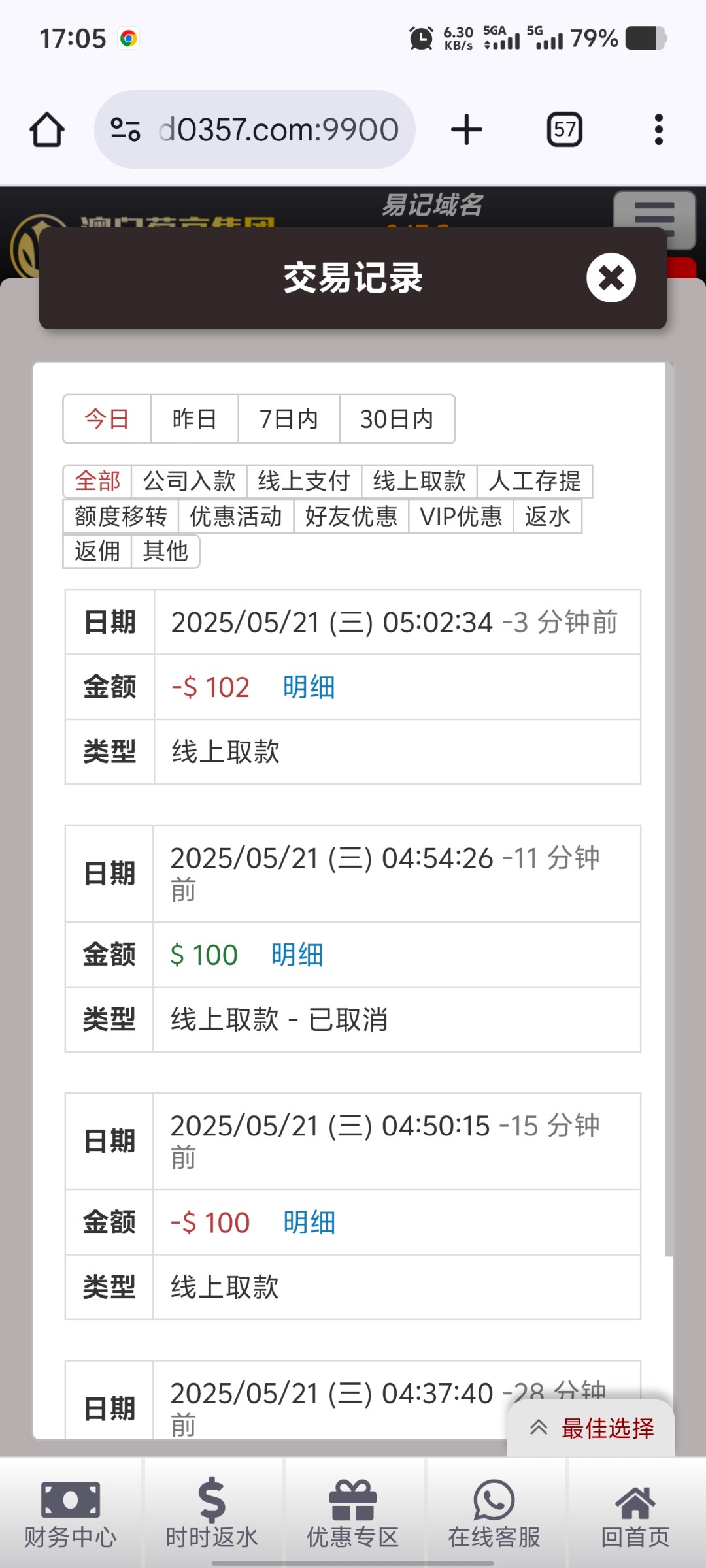The width and height of the screenshot is (706, 1568).
Task: Switch to the 7日内 filter
Action: [x=288, y=419]
